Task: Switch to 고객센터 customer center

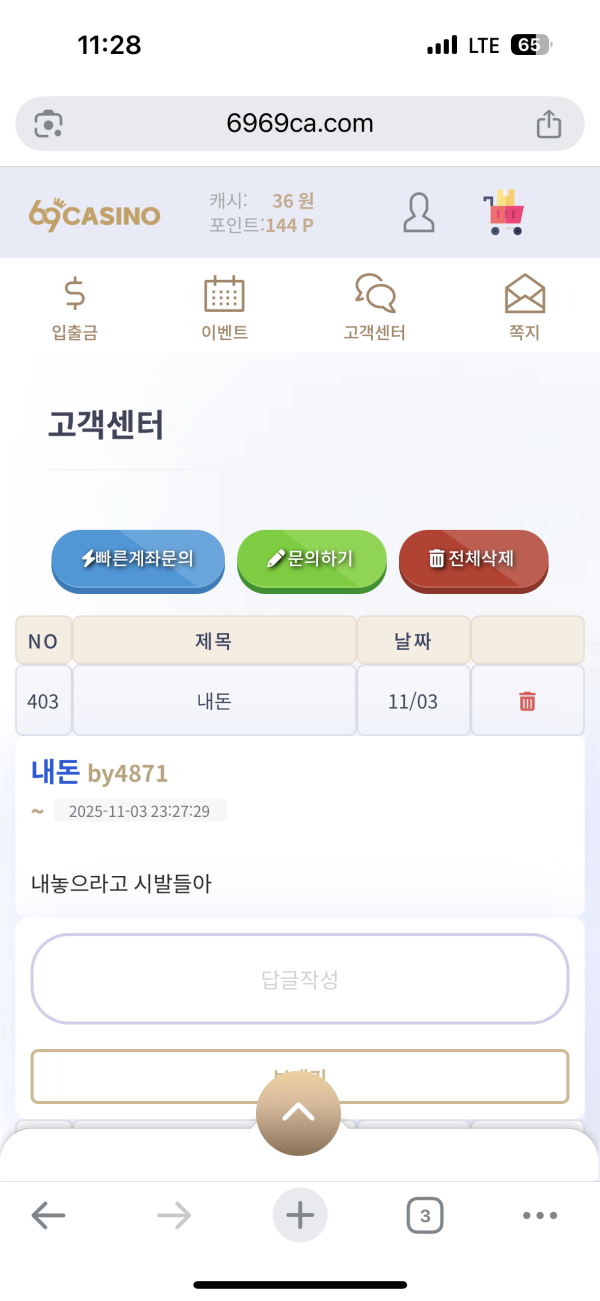Action: [375, 308]
